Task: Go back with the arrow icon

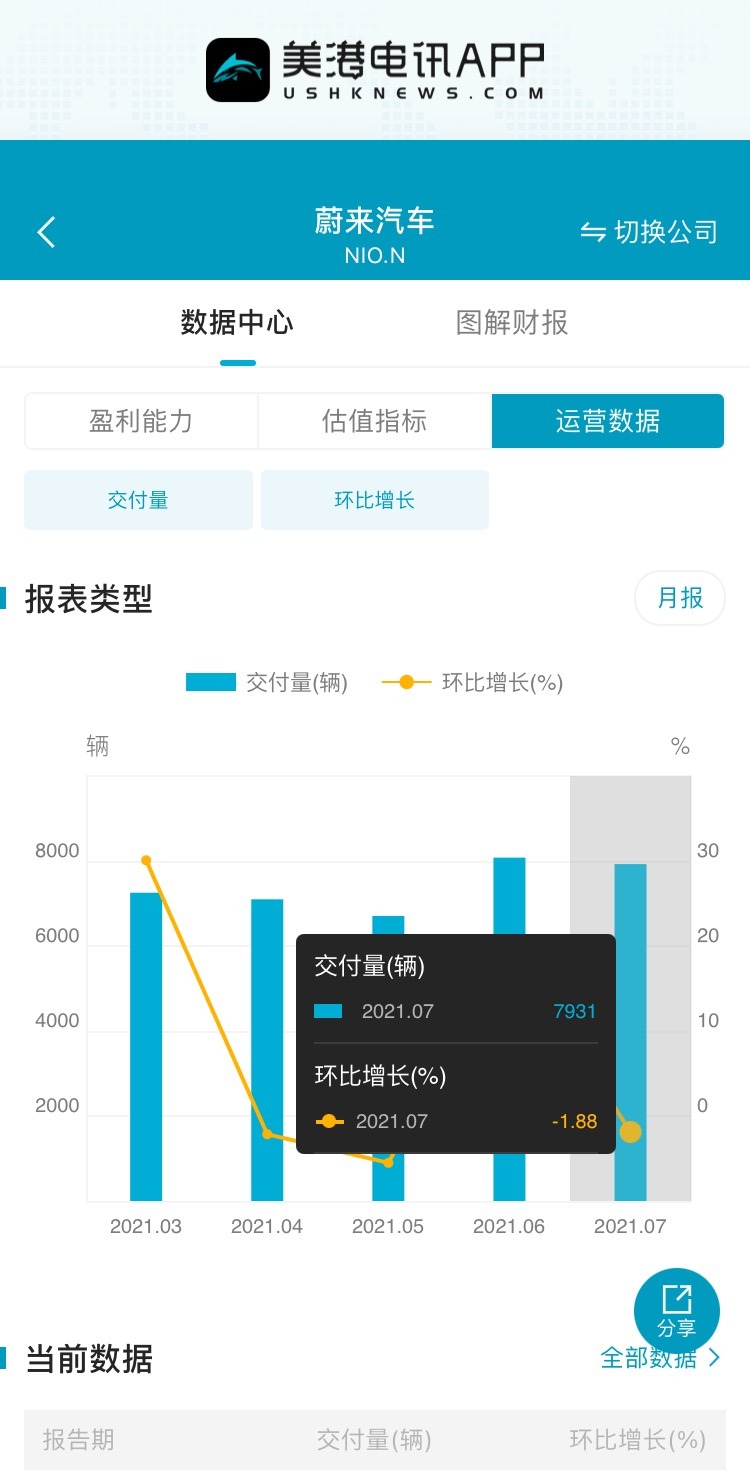Action: tap(46, 232)
